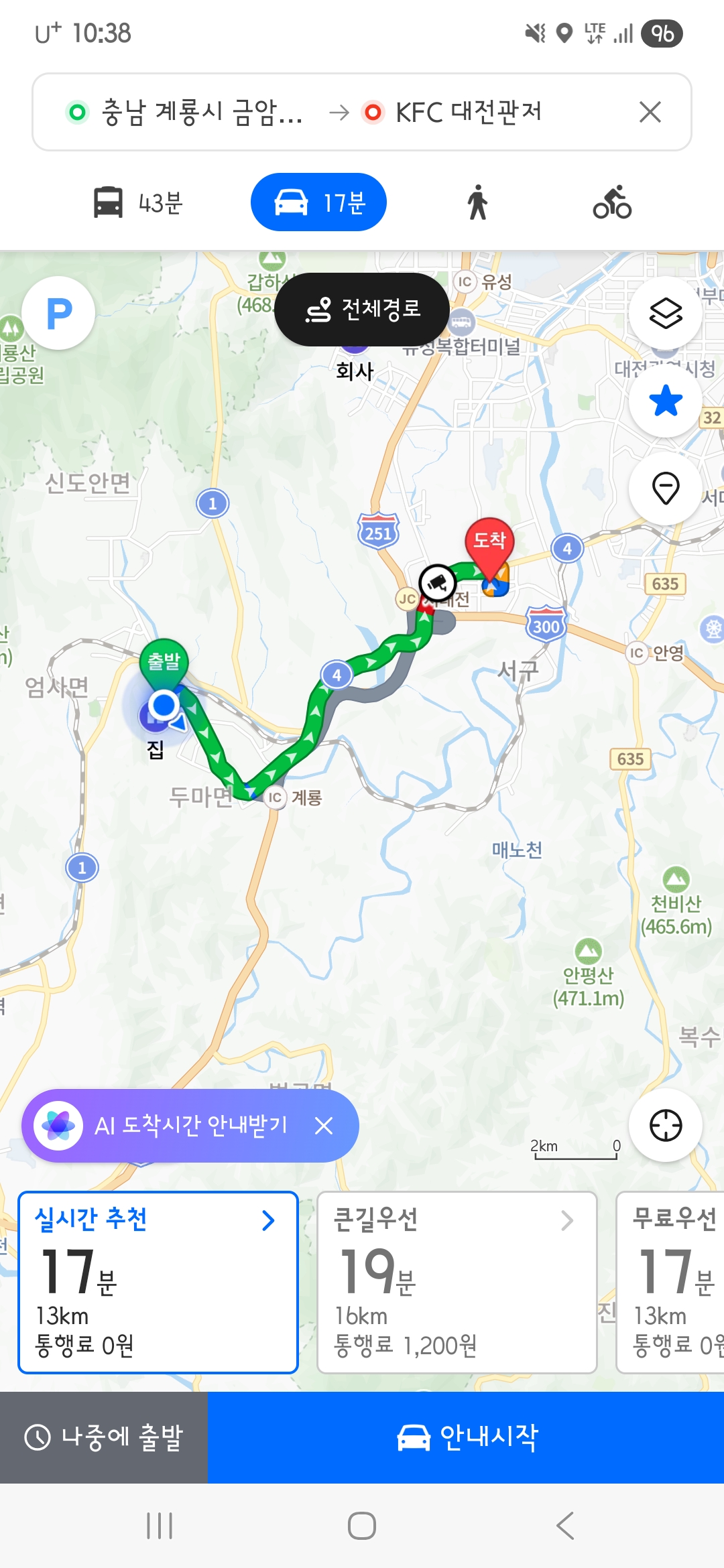
Task: Edit the destination KFC 대전관저
Action: (468, 112)
